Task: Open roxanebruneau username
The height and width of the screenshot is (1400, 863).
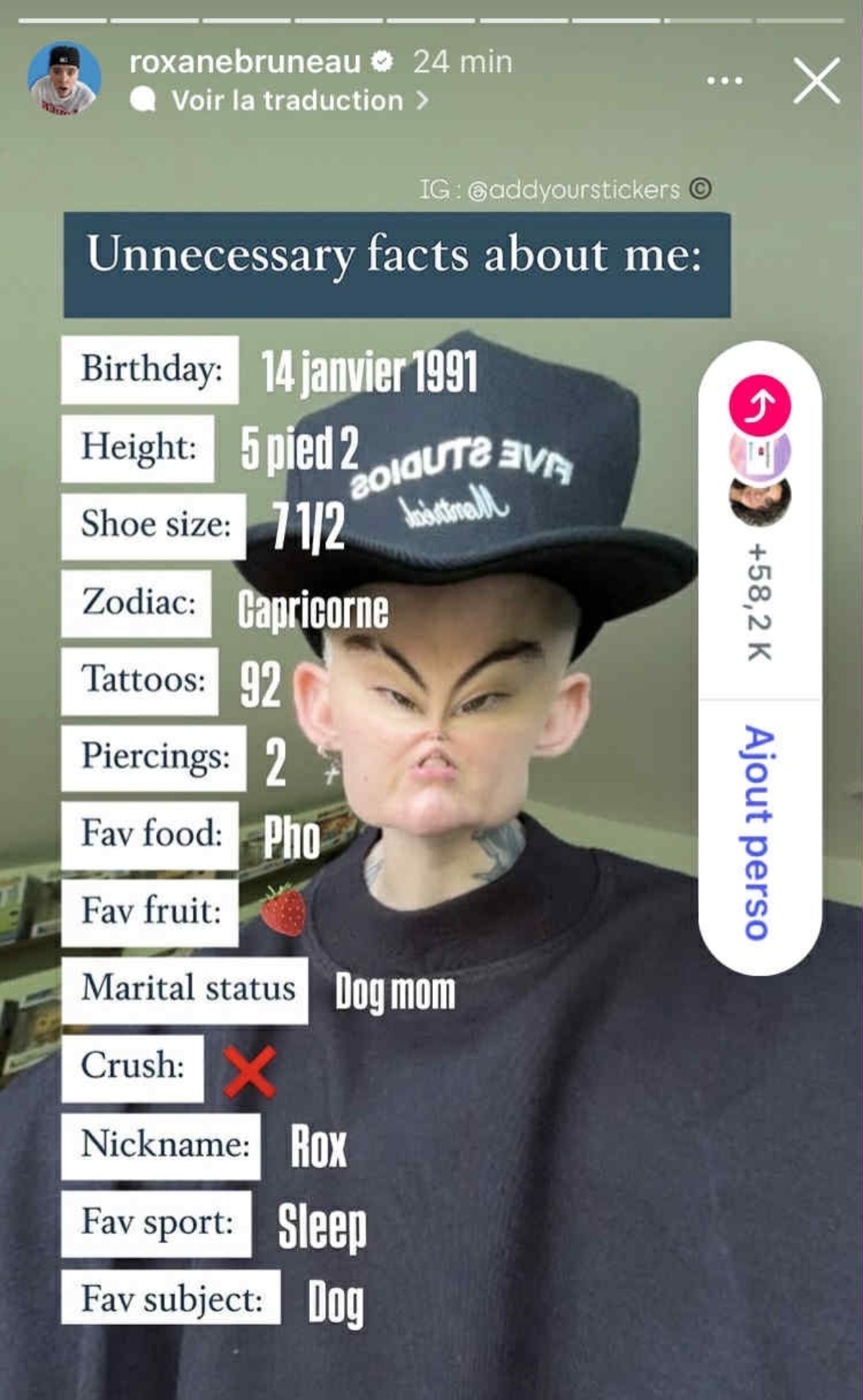Action: 245,62
